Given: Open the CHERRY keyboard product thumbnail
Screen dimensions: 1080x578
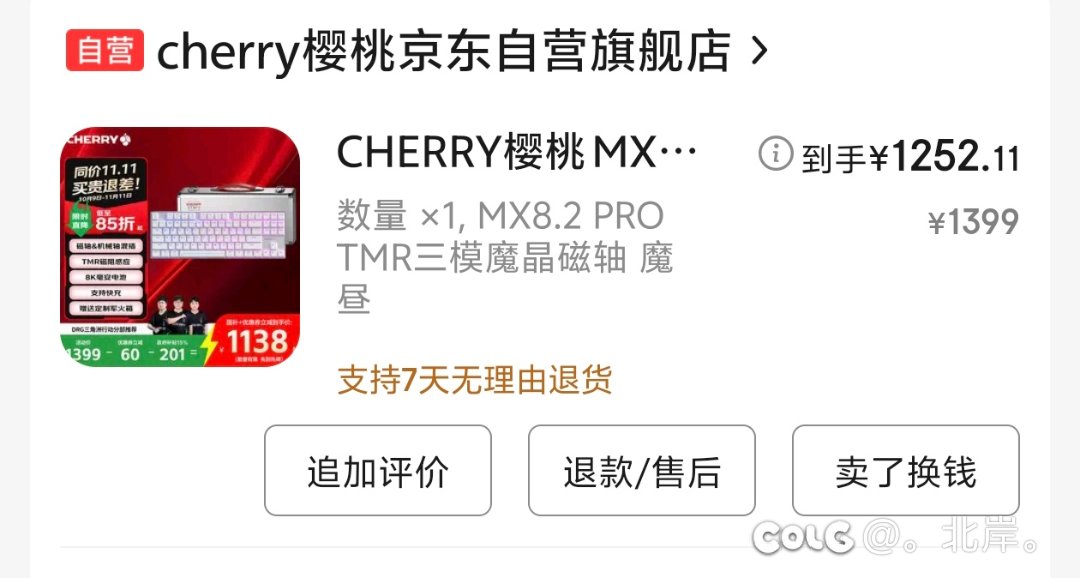Looking at the screenshot, I should pos(181,247).
